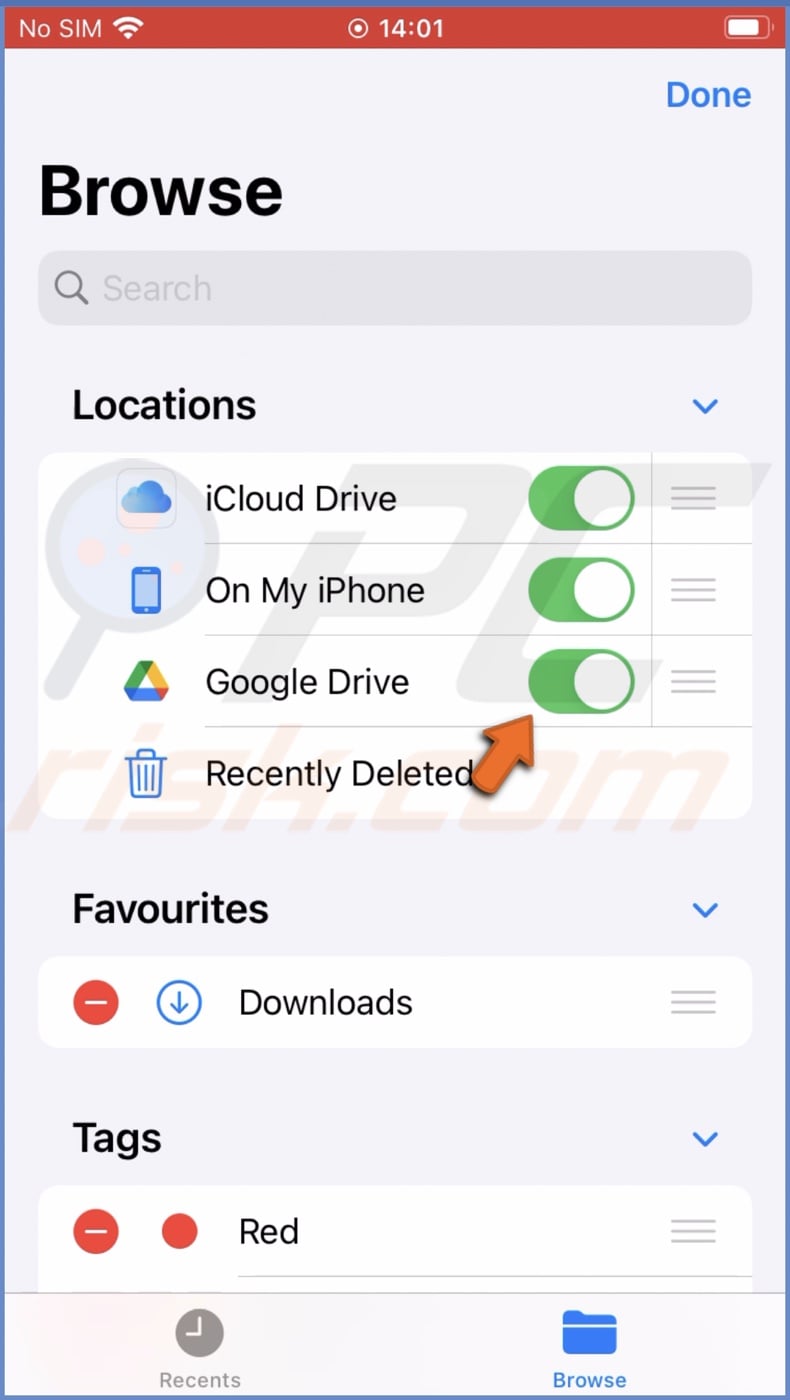Click the Downloads arrow icon
This screenshot has height=1400, width=790.
coord(179,1002)
